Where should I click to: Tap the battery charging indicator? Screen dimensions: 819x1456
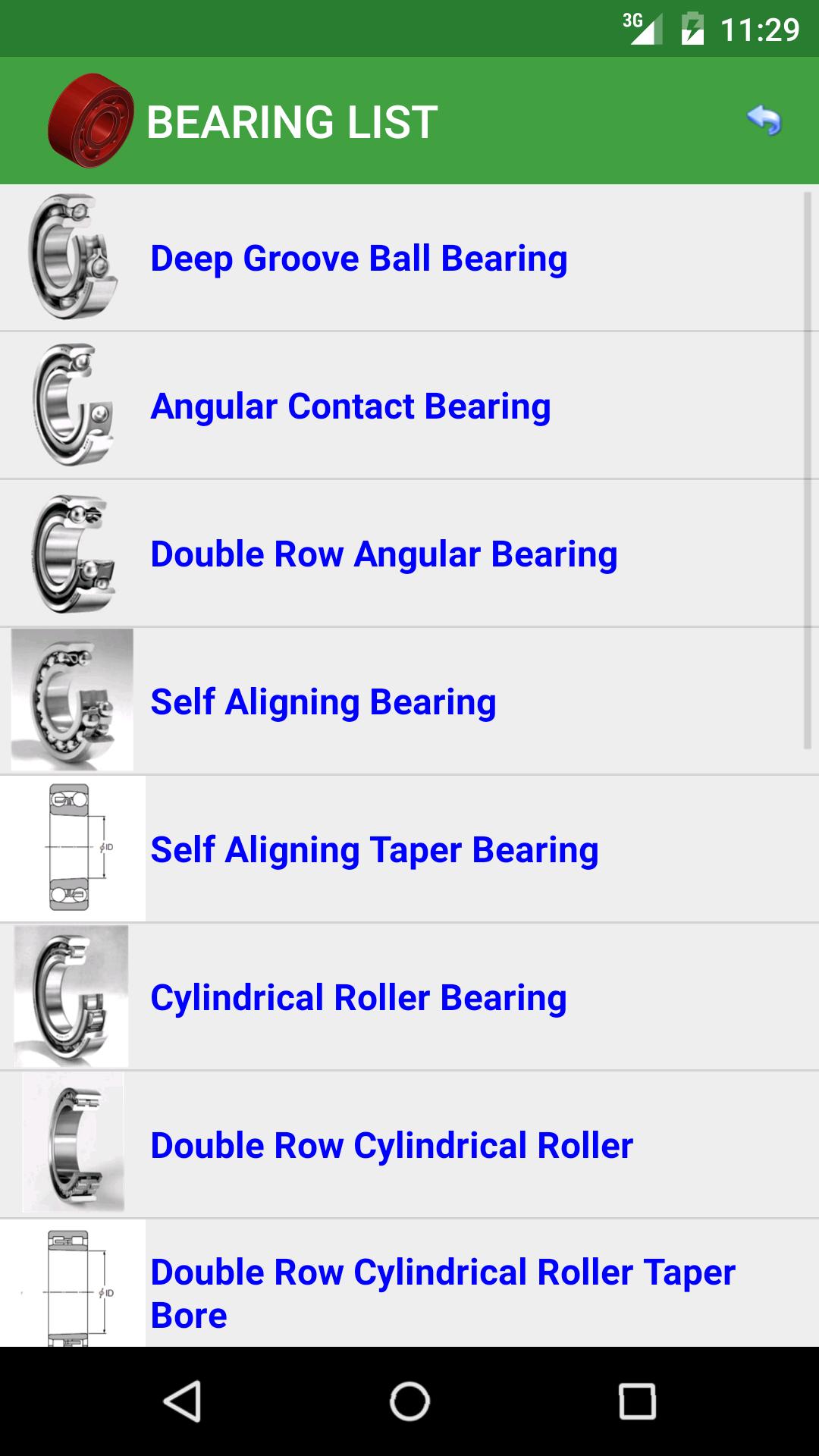(x=692, y=27)
